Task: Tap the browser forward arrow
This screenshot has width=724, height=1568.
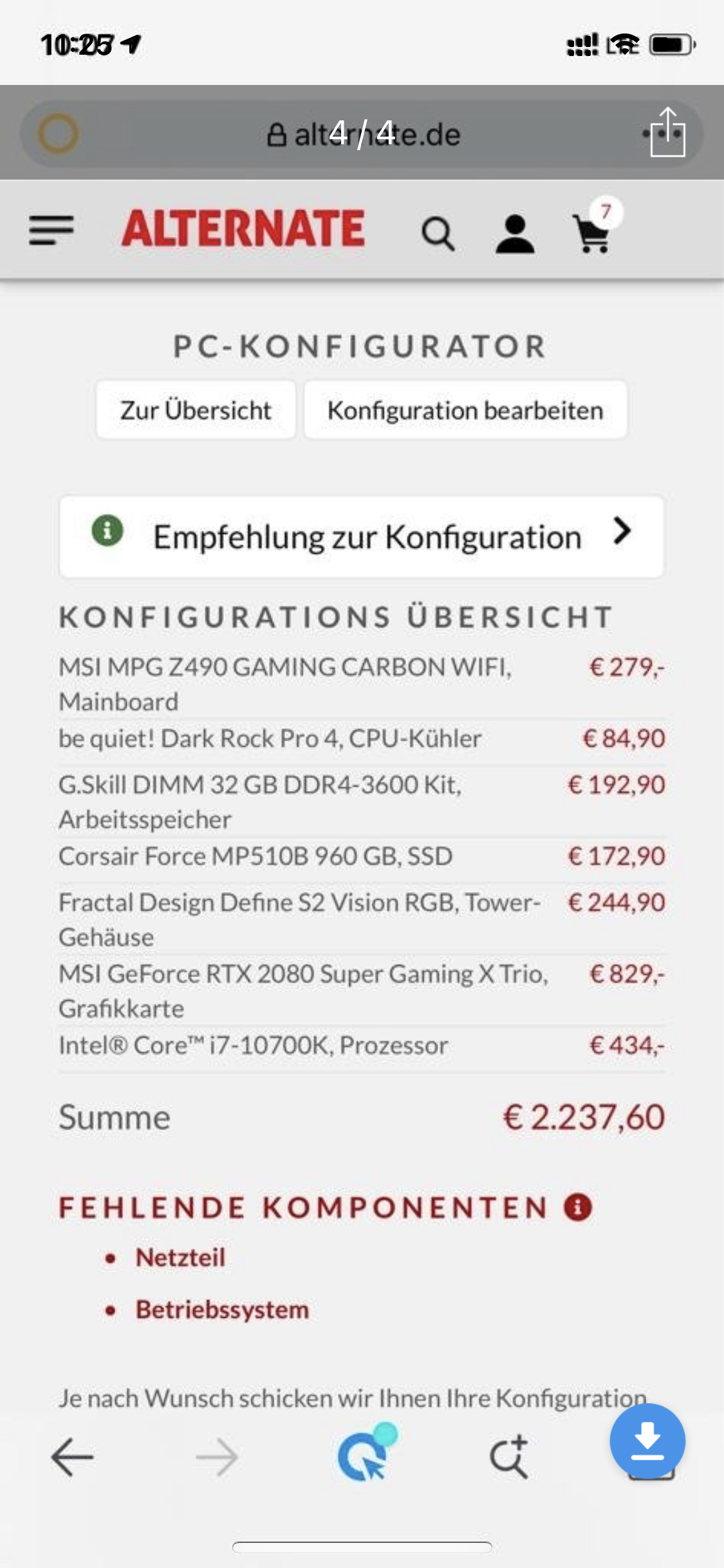Action: 218,1457
